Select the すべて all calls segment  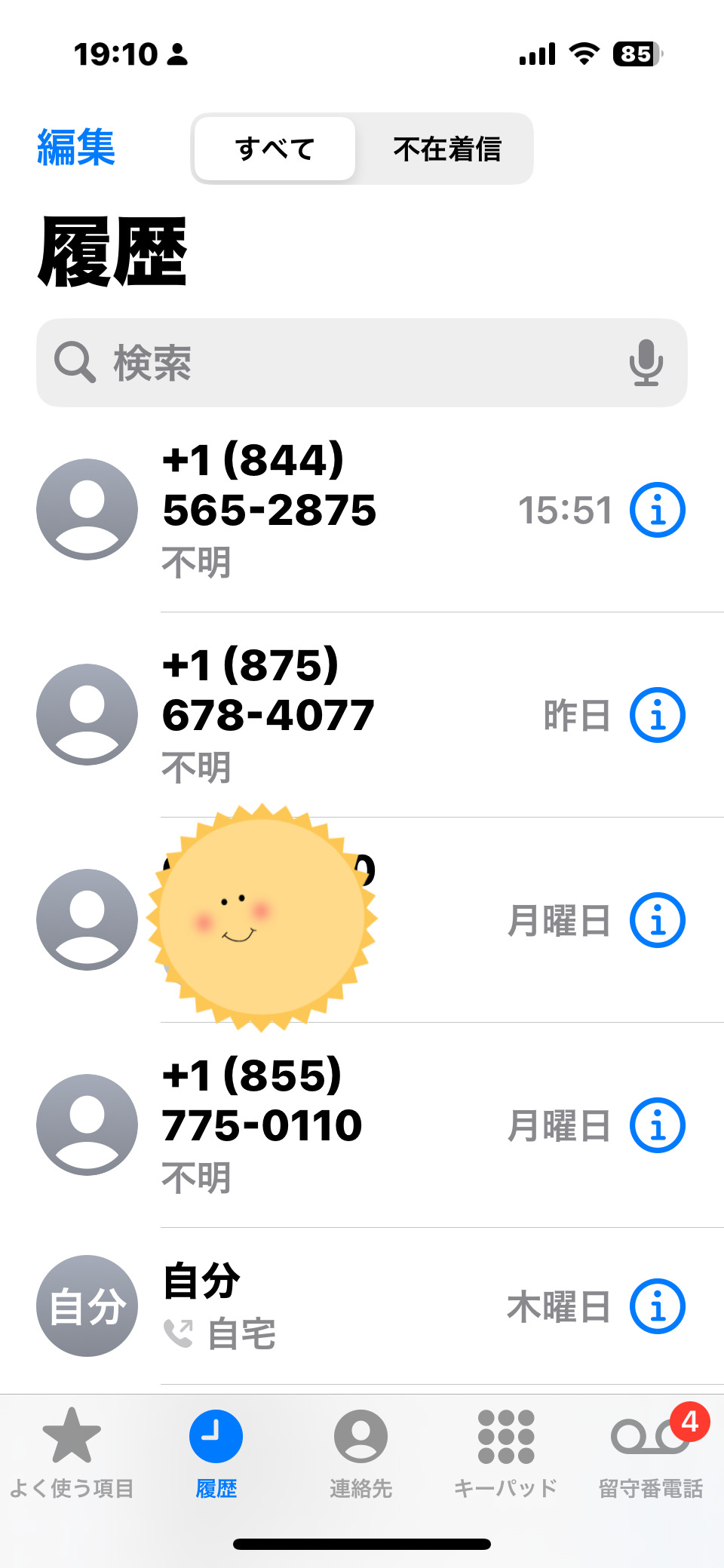point(275,149)
